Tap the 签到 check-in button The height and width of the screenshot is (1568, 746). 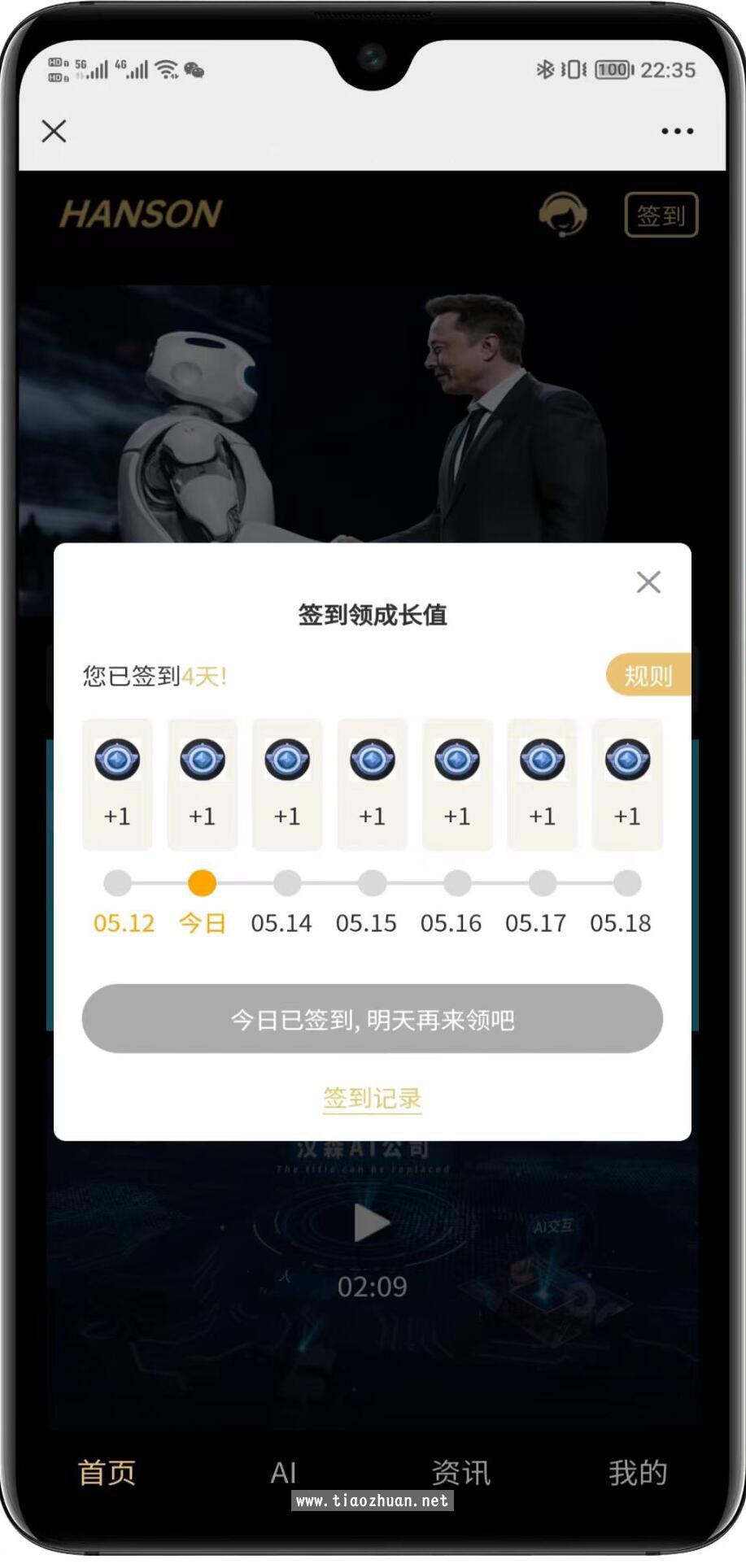[661, 215]
